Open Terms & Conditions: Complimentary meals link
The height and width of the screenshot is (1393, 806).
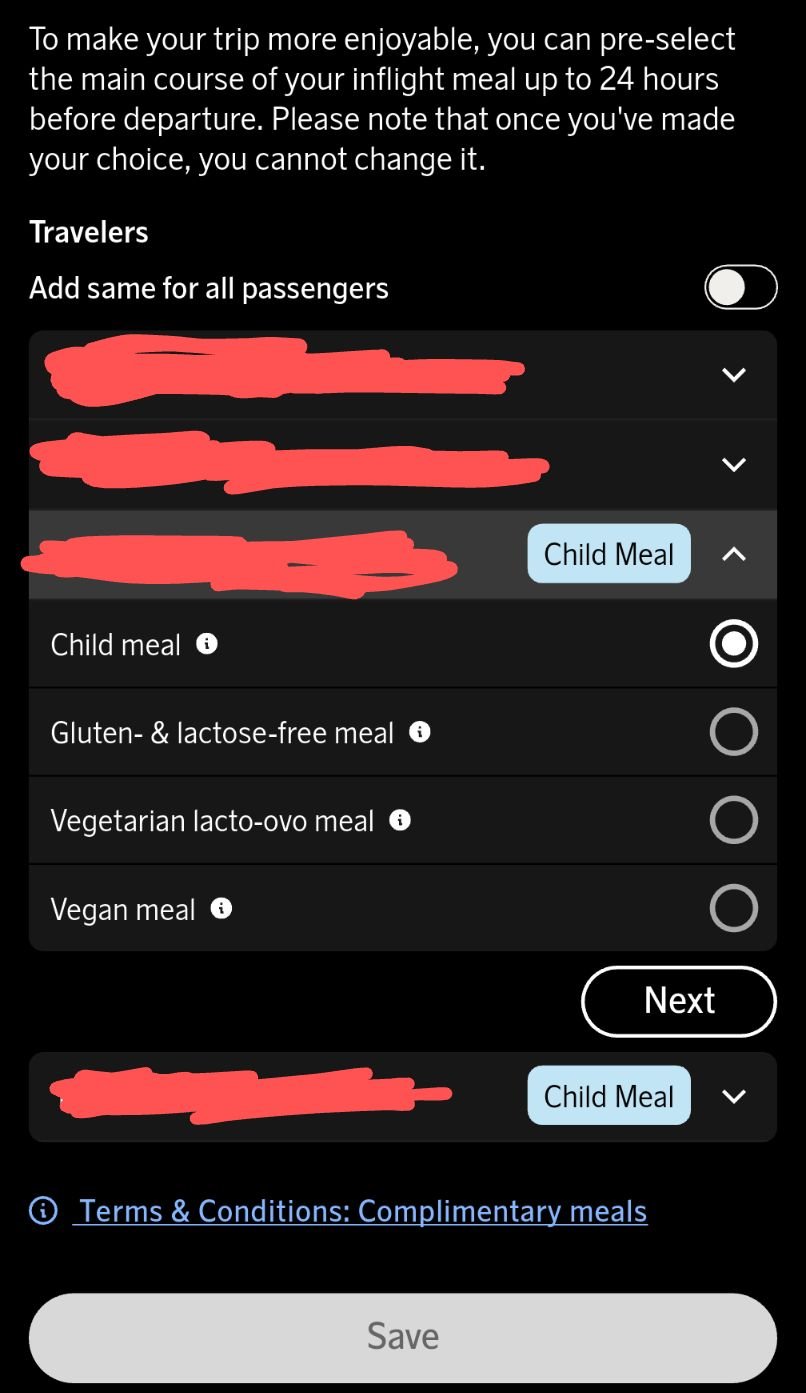coord(361,1210)
